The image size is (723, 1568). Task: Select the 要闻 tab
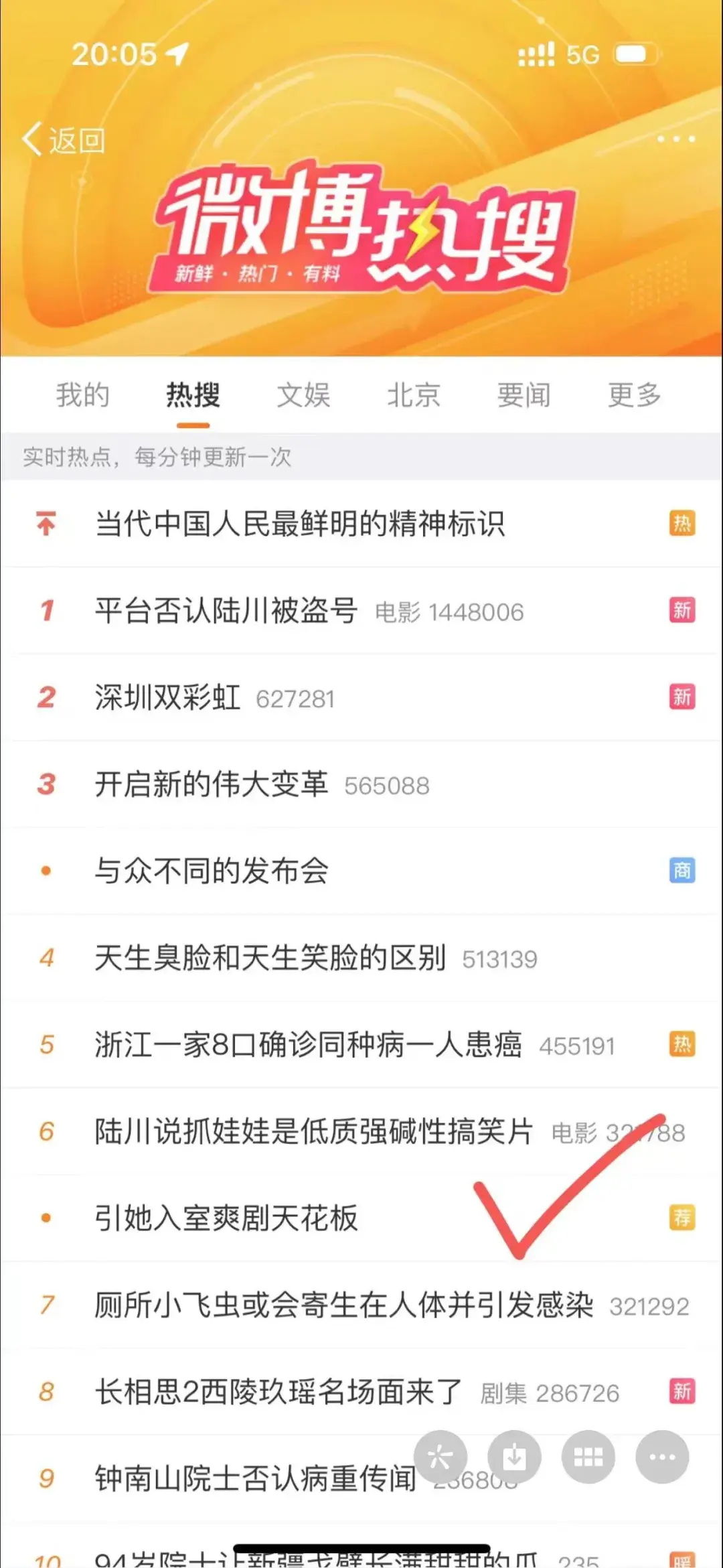[x=524, y=395]
